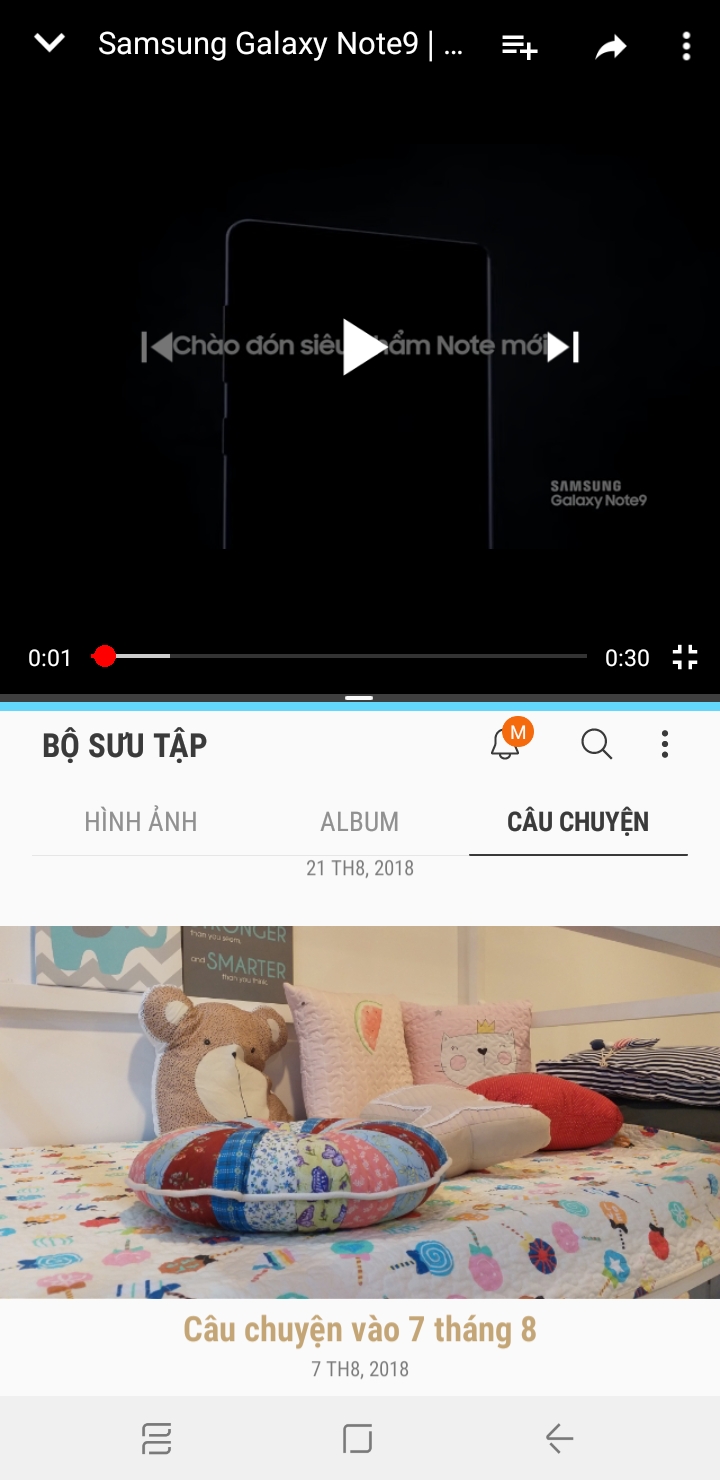Search in the gallery

pyautogui.click(x=596, y=744)
